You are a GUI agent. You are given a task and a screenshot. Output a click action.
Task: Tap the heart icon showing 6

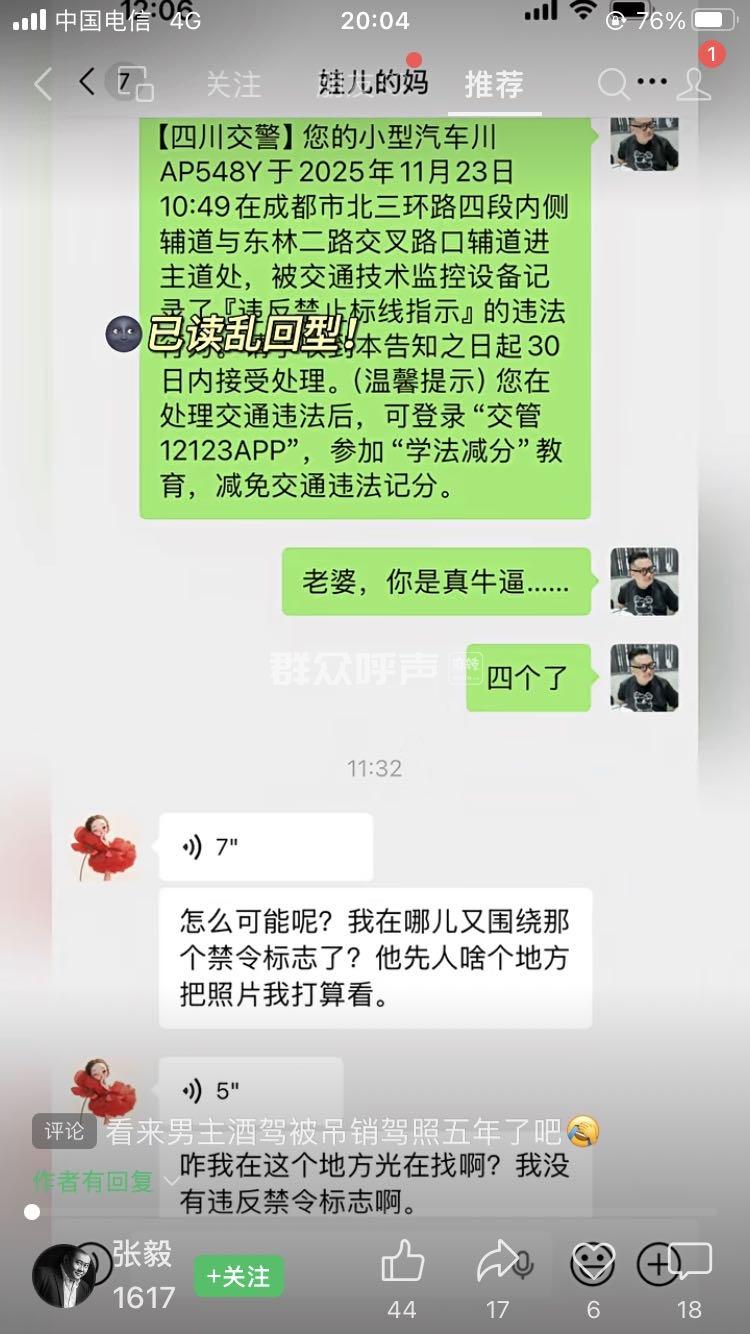[592, 1264]
